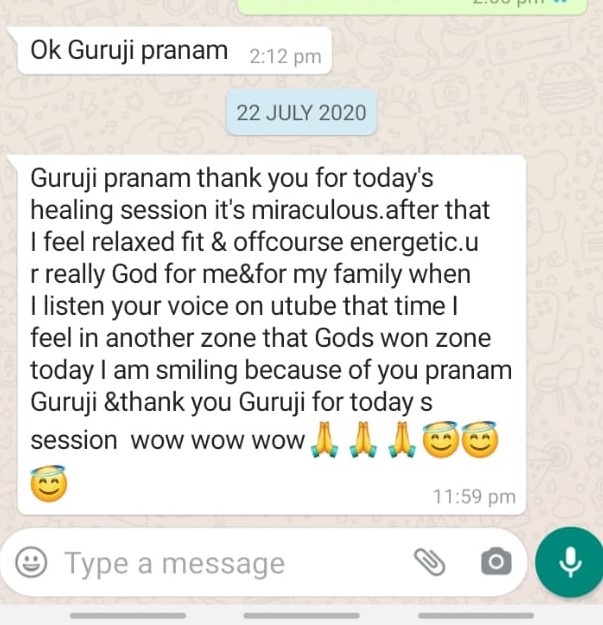Open the emoji picker
Screen dimensions: 603x625
click(x=33, y=564)
